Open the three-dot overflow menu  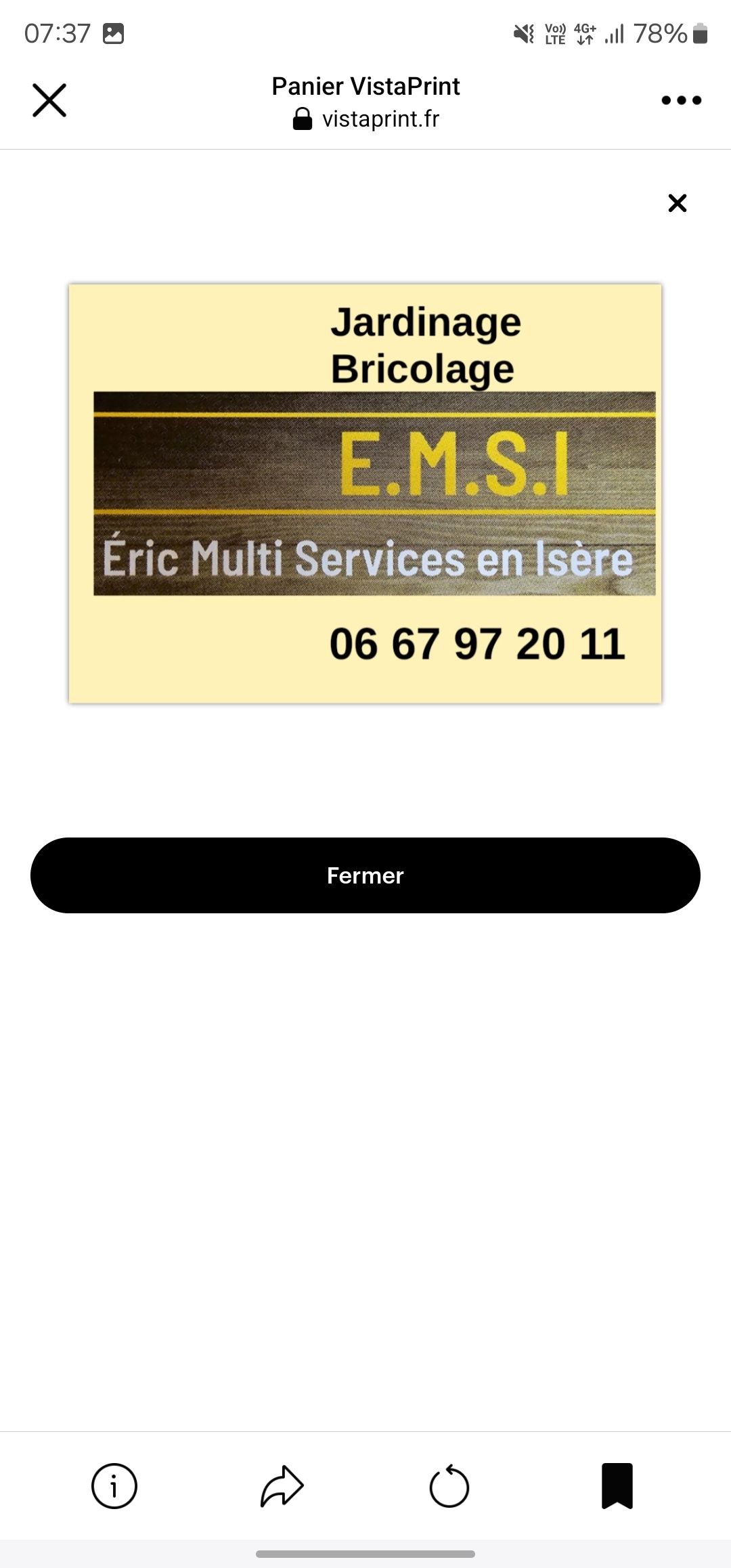(681, 100)
